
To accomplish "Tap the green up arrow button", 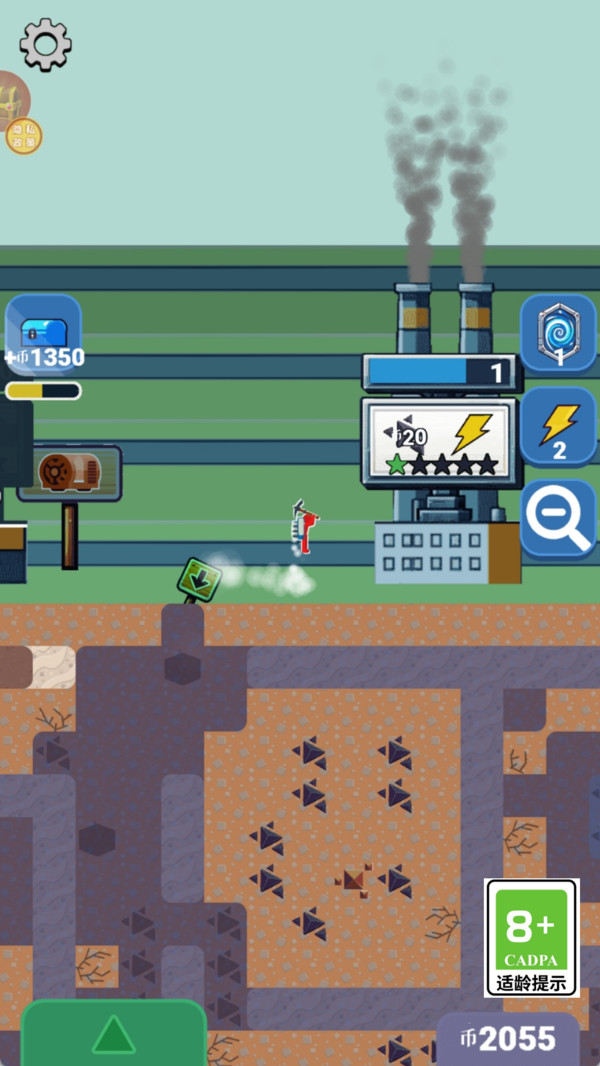I will pos(113,1033).
